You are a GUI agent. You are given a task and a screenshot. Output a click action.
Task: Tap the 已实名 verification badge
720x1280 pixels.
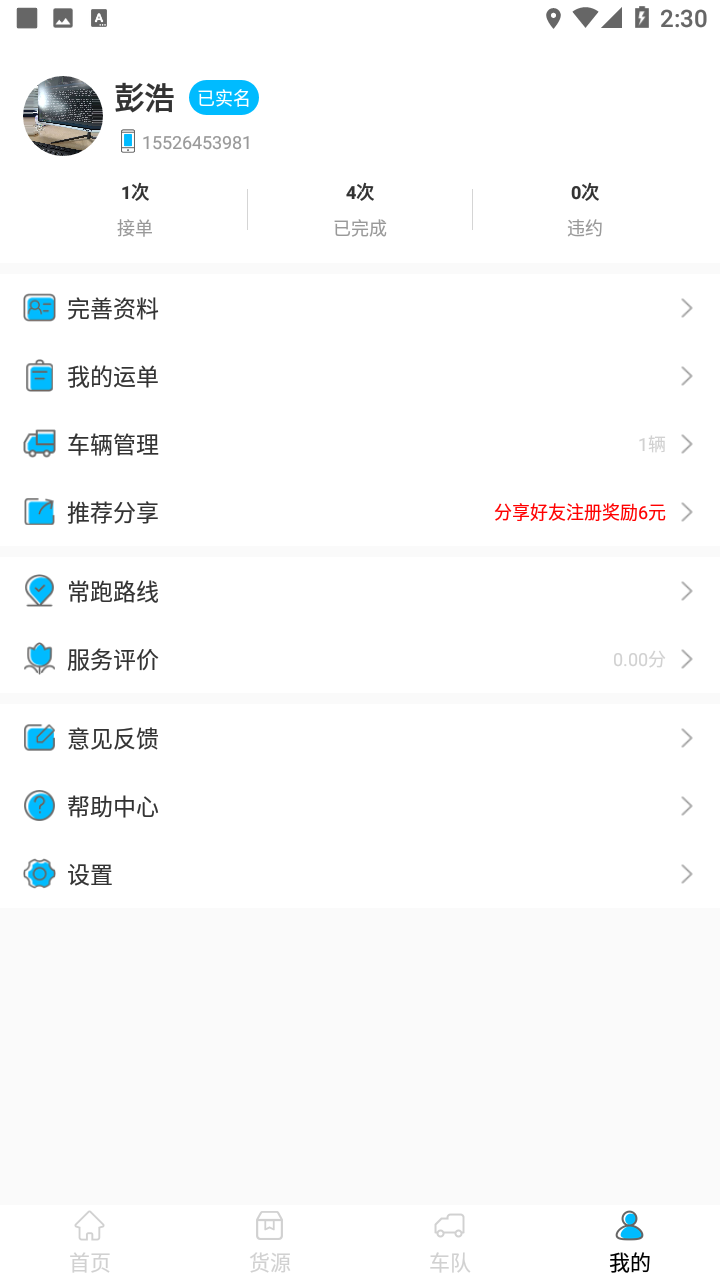(223, 98)
